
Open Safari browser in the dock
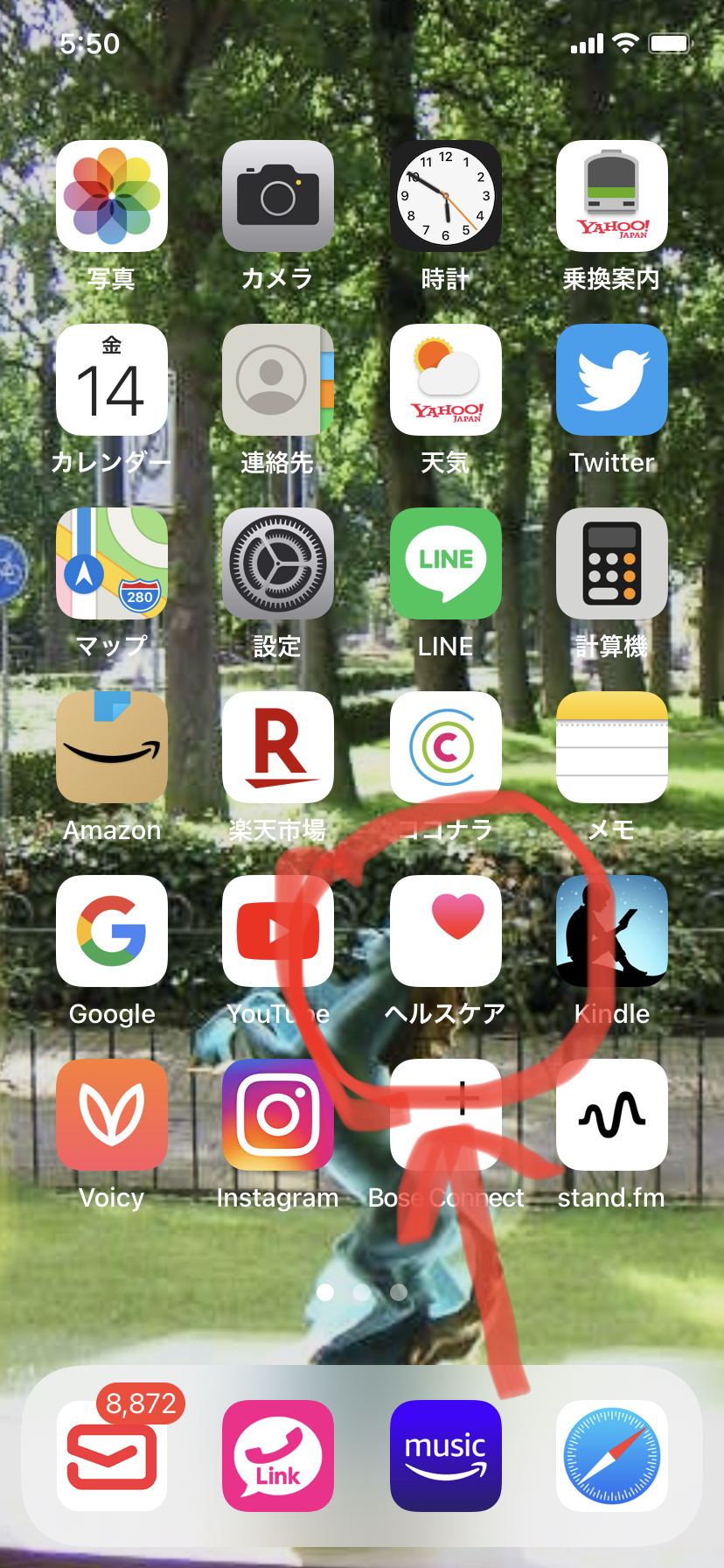point(612,1456)
